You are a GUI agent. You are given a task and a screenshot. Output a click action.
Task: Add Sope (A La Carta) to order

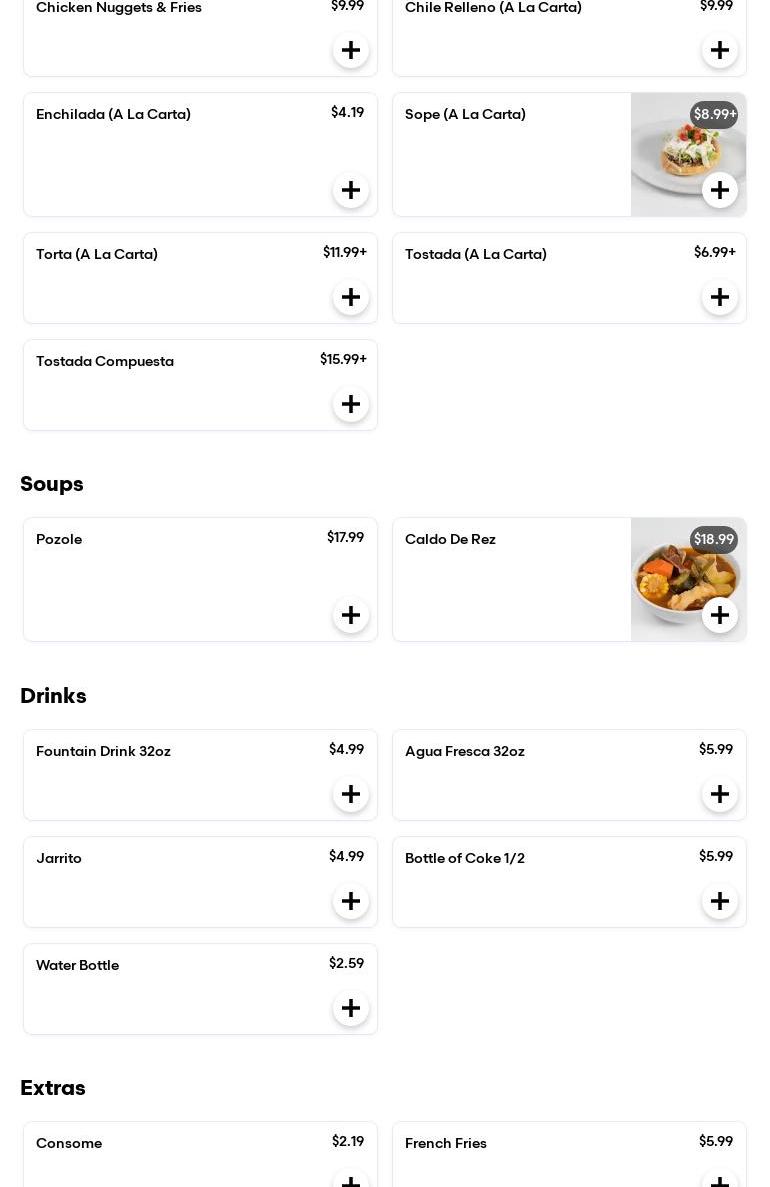(720, 190)
